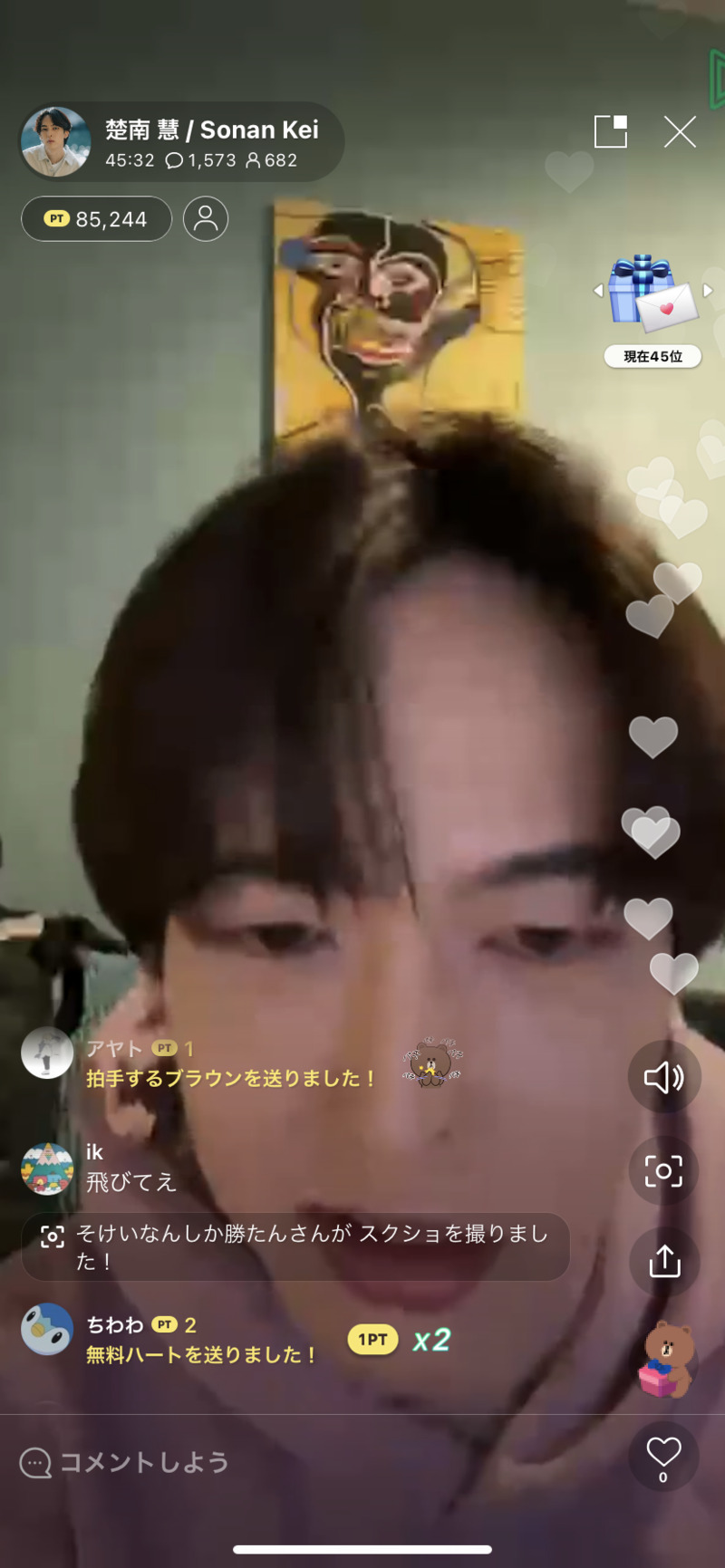Send a free heart
The height and width of the screenshot is (1568, 725).
(663, 1453)
